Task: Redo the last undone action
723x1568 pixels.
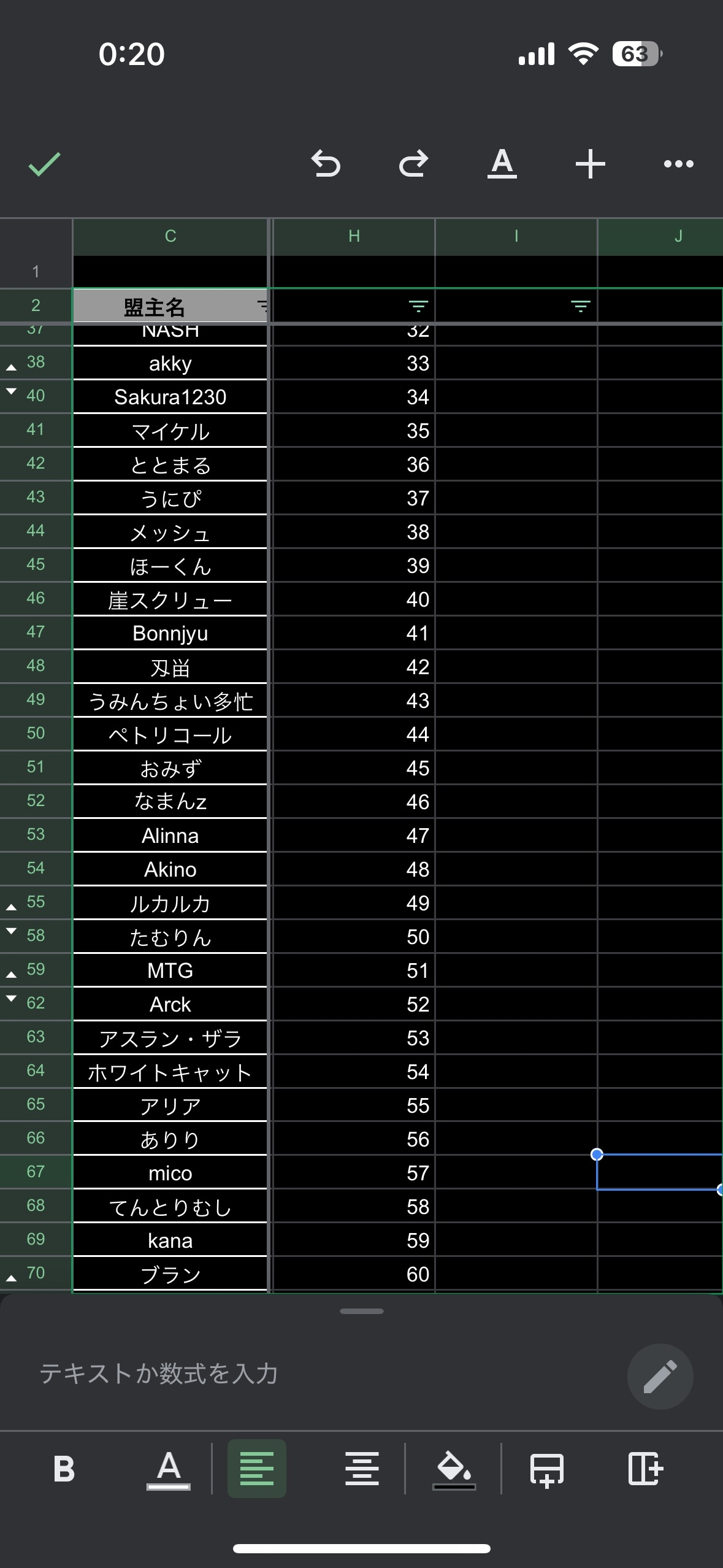Action: point(414,164)
